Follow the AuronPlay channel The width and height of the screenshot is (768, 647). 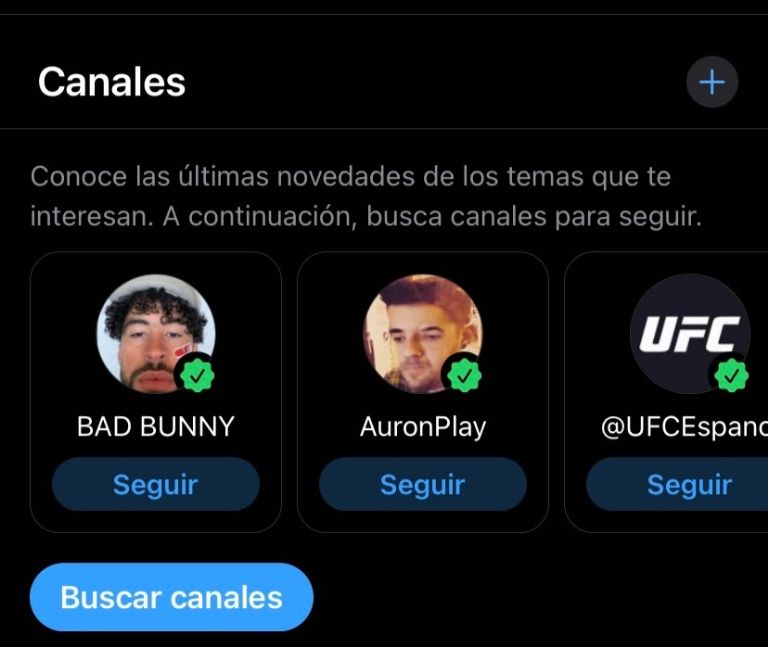pyautogui.click(x=422, y=485)
